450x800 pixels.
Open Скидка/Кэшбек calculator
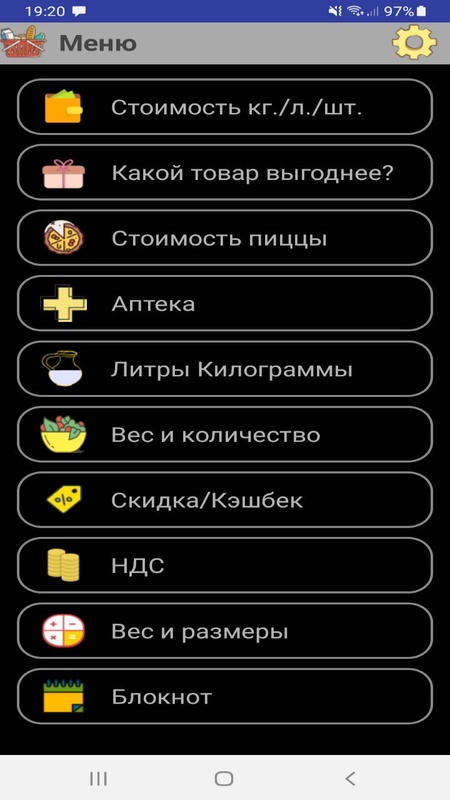tap(225, 500)
